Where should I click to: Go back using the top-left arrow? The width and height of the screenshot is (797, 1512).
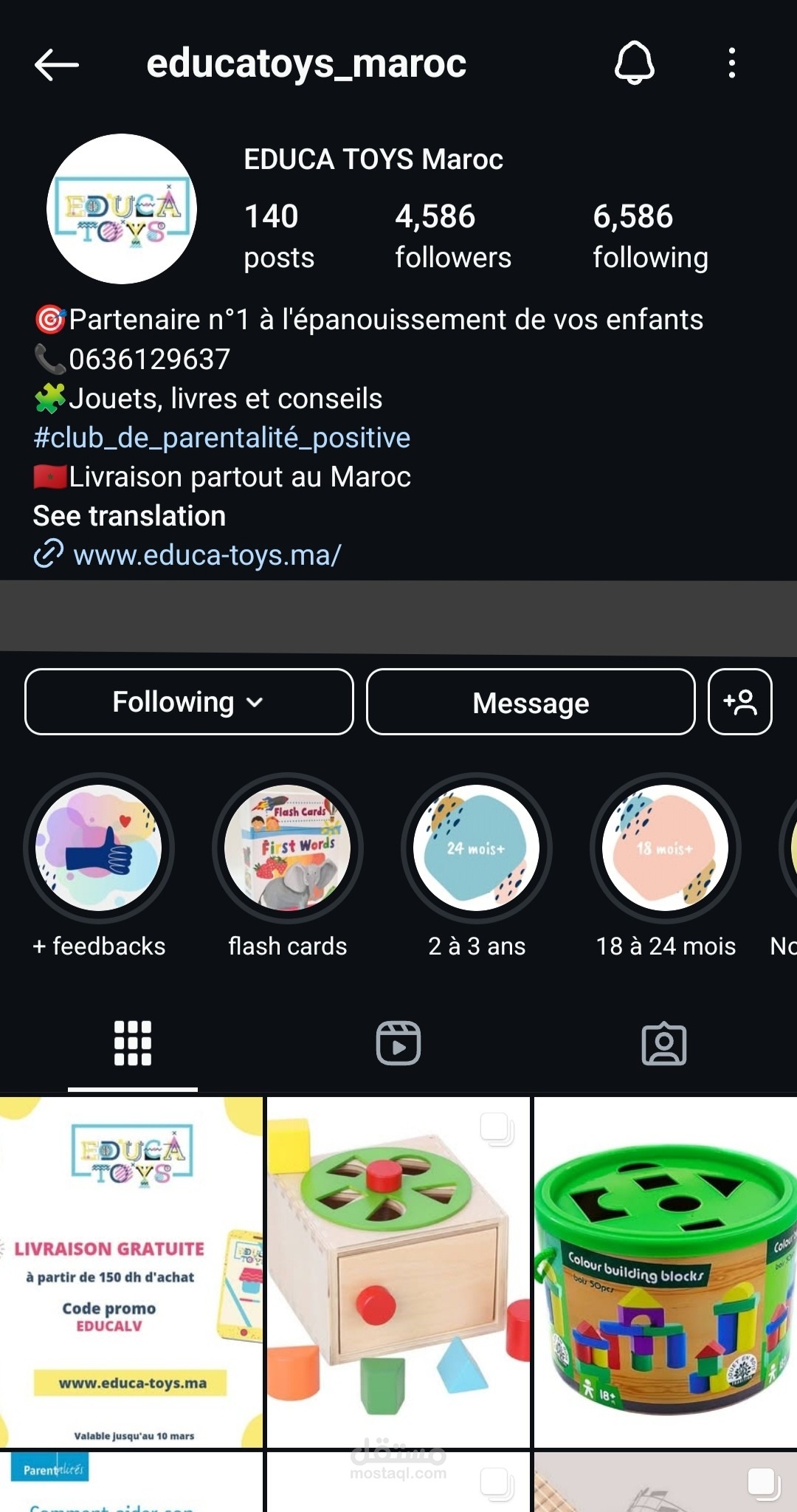tap(56, 64)
